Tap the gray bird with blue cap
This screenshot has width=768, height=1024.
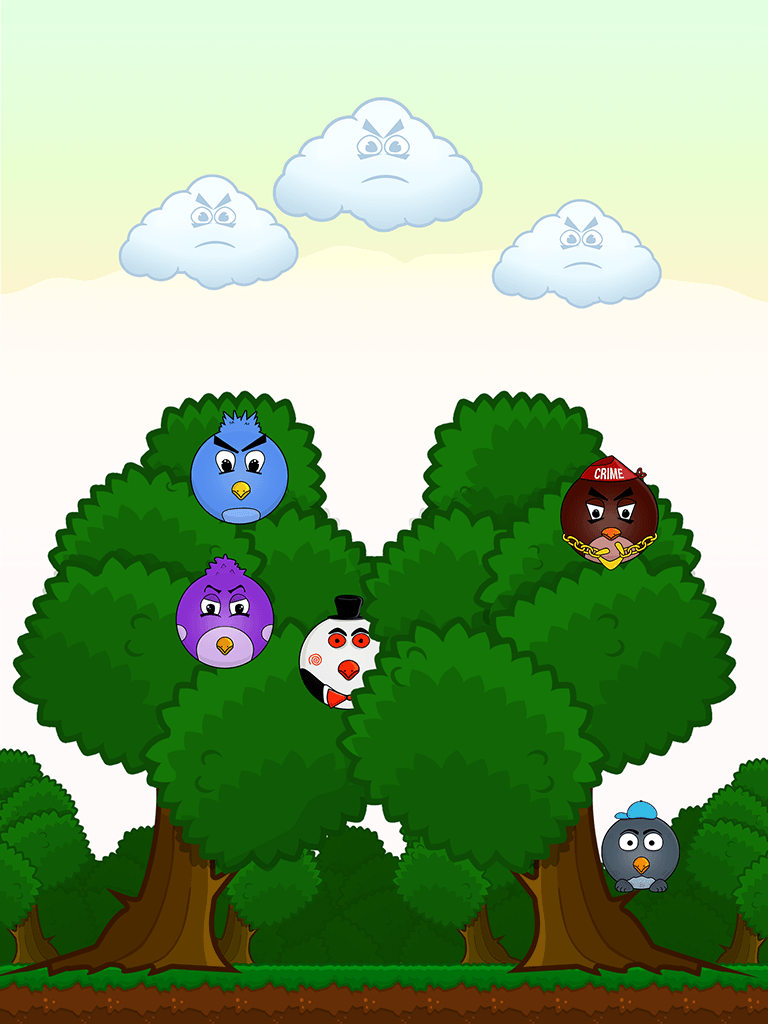640,850
